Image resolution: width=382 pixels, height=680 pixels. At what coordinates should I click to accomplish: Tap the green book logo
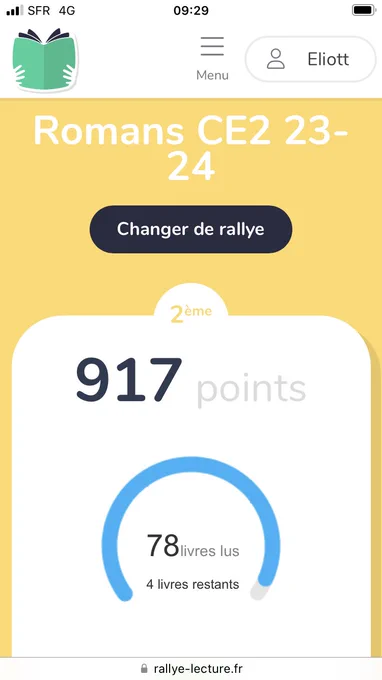pyautogui.click(x=45, y=59)
